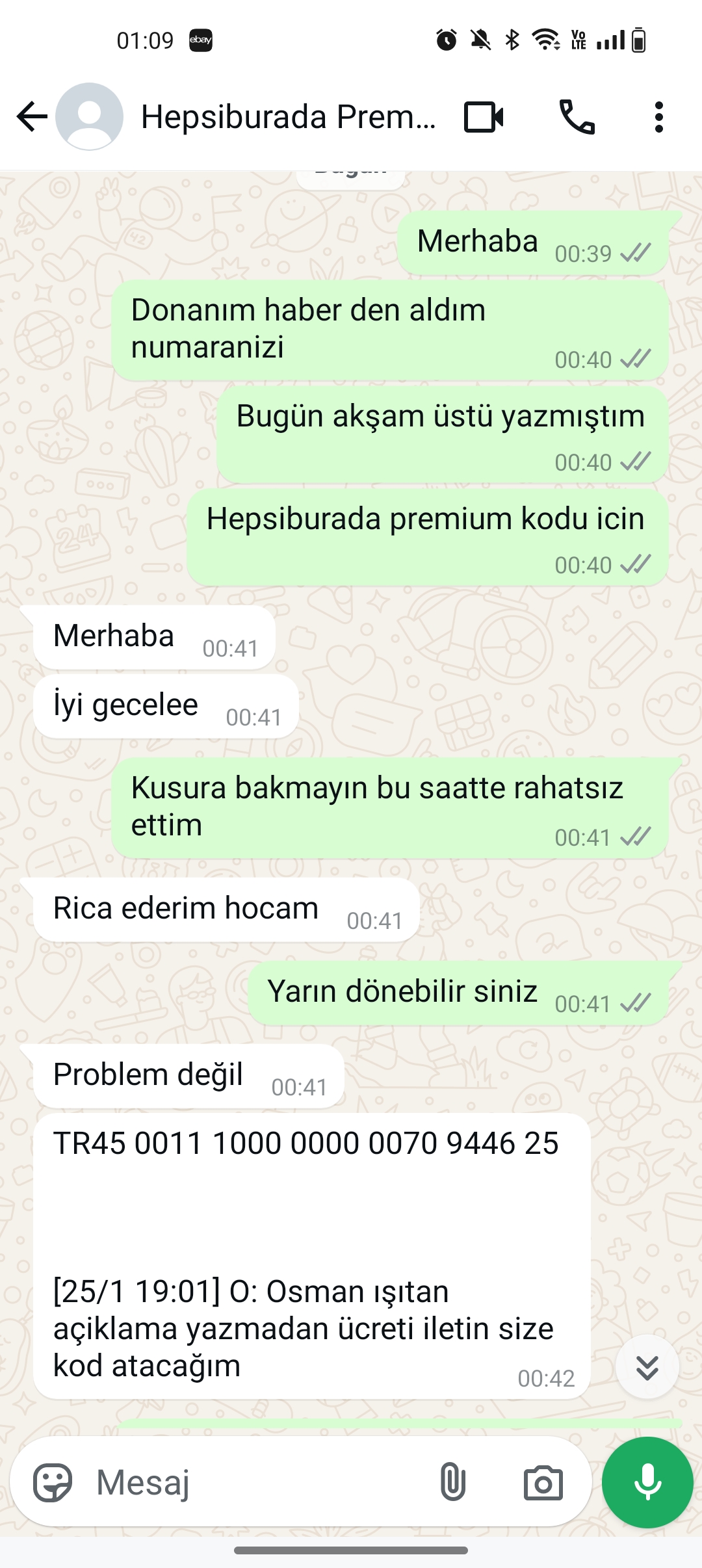Open the emoji and sticker picker
Screen dimensions: 702x1568
tap(53, 1482)
